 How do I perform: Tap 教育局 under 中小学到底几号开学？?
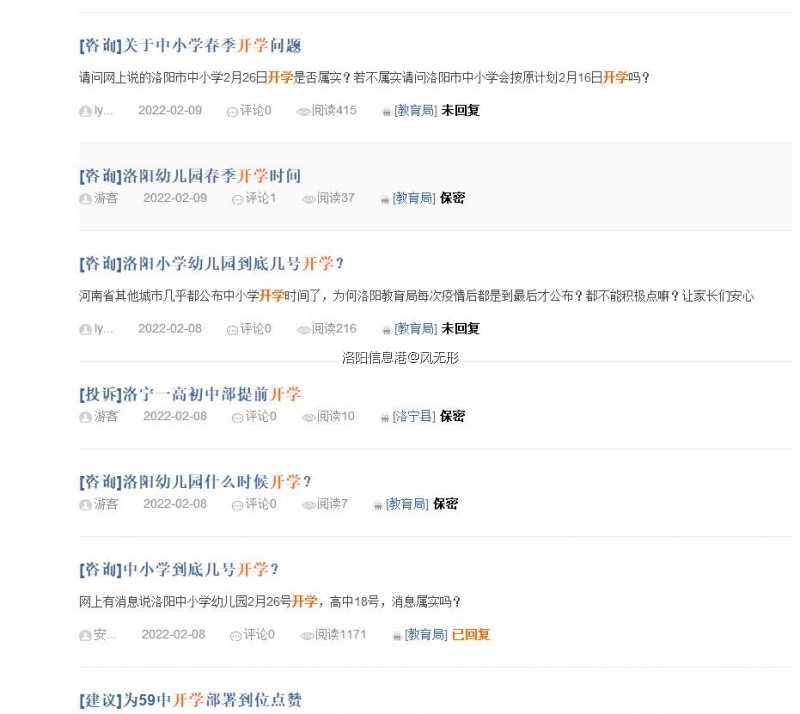pyautogui.click(x=426, y=634)
